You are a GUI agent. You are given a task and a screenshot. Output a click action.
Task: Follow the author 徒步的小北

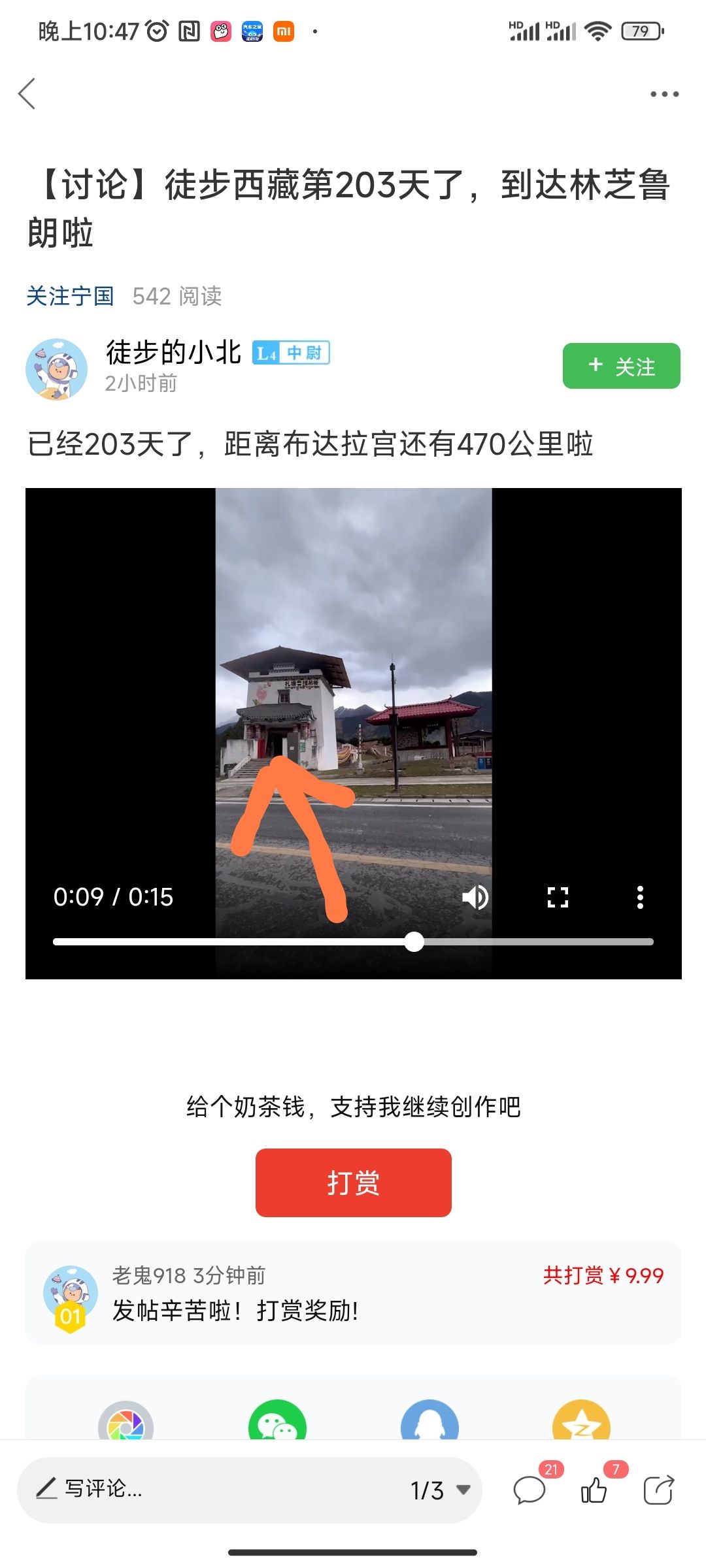point(621,366)
